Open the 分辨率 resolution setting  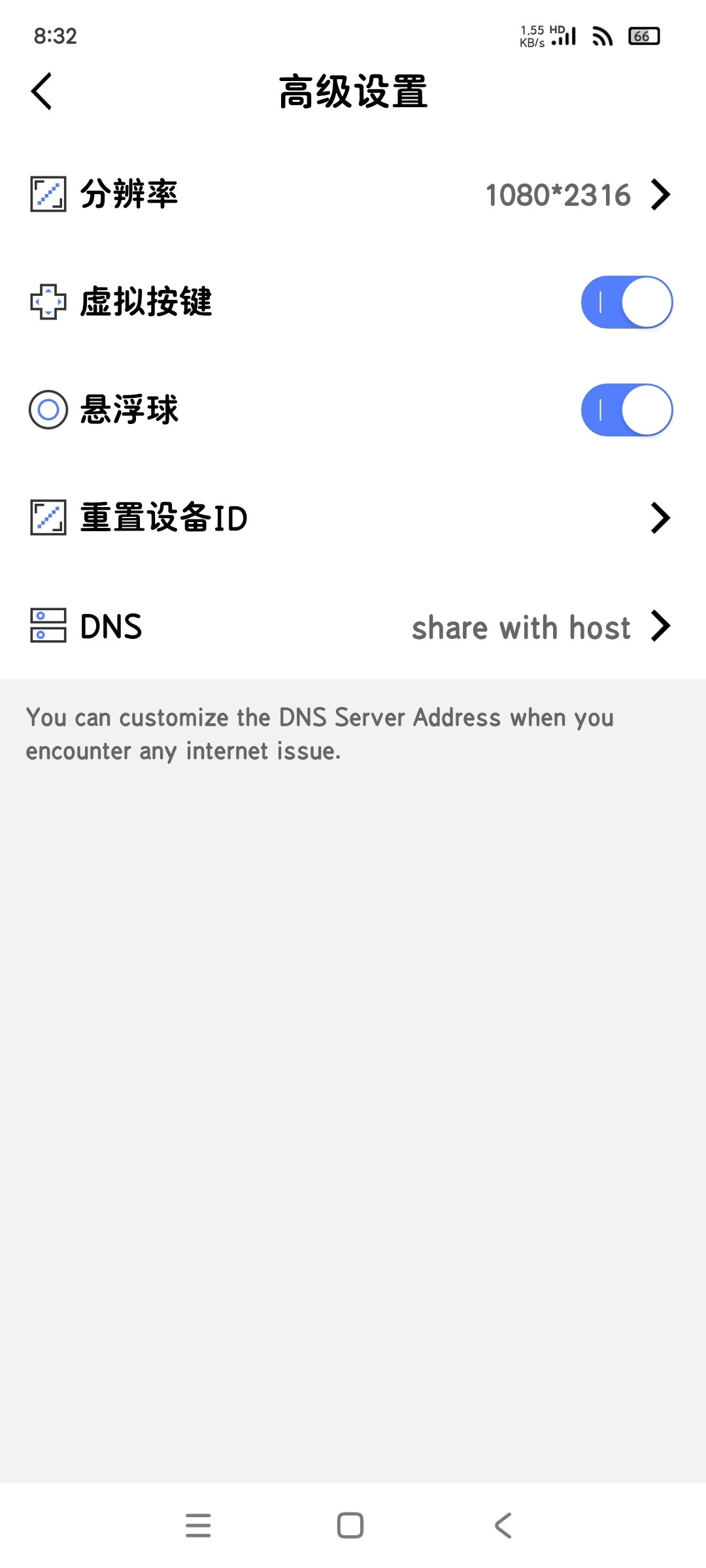353,194
